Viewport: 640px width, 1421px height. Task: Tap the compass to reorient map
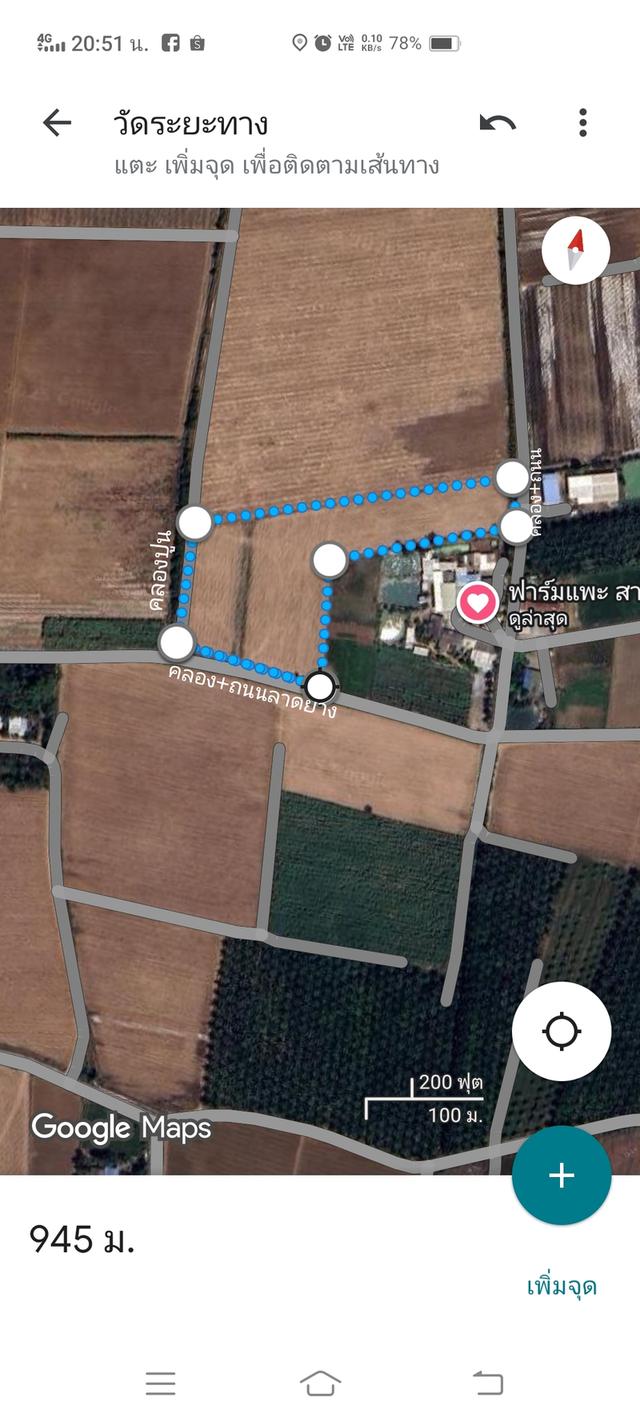coord(575,250)
